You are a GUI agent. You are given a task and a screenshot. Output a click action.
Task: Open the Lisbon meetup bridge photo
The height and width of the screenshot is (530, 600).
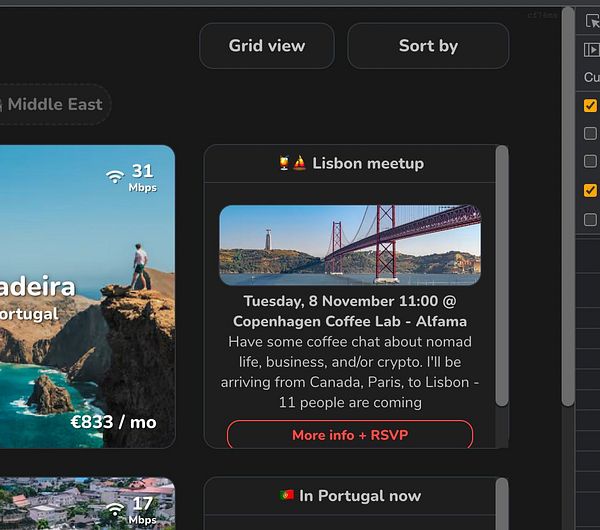[349, 245]
